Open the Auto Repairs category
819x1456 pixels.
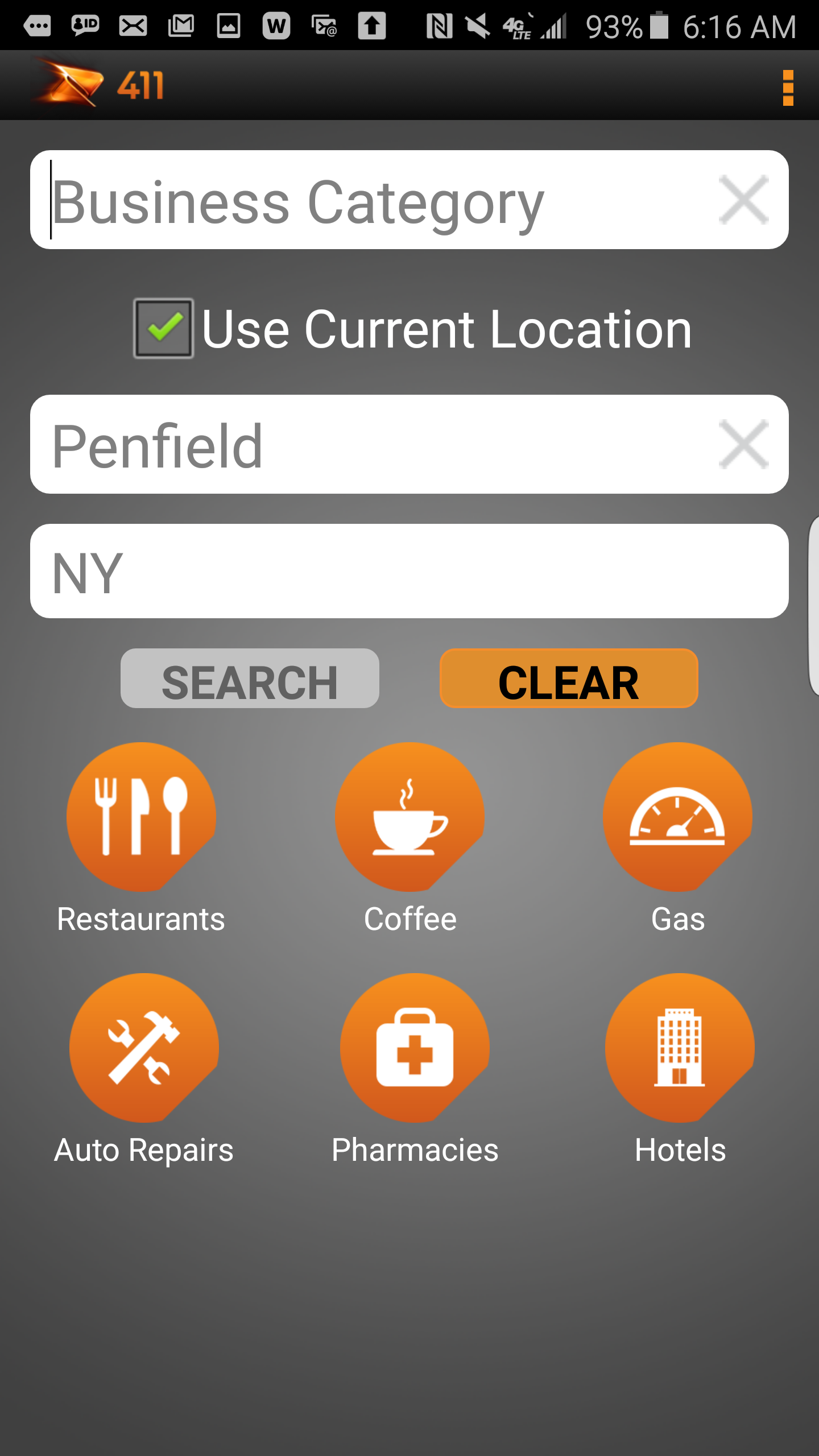point(144,1070)
